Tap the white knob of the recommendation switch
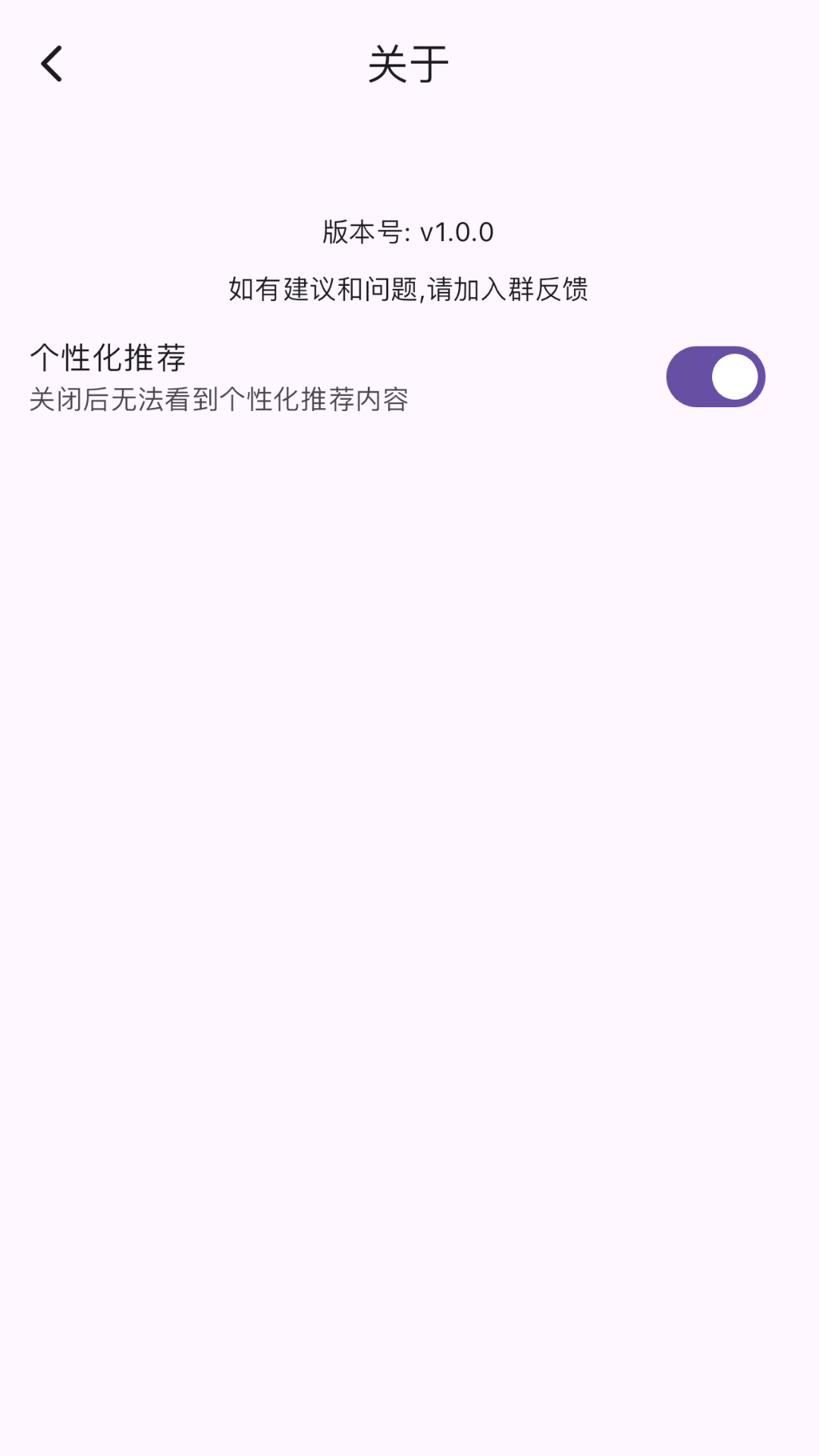This screenshot has width=819, height=1456. pos(733,377)
